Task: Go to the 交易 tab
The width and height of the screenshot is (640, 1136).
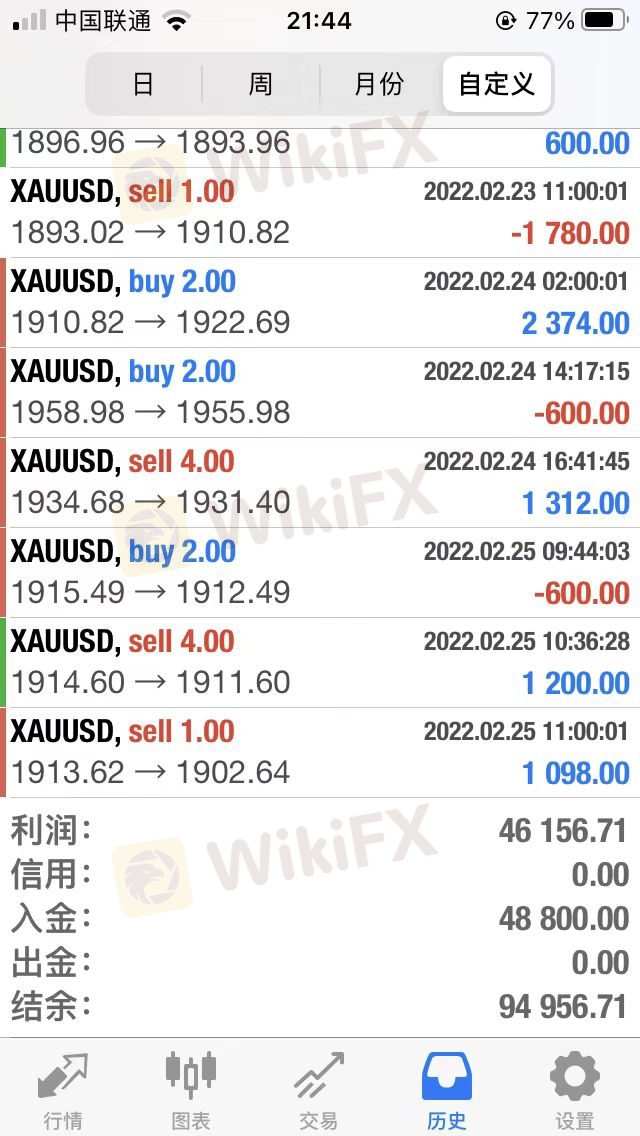Action: click(x=318, y=1090)
